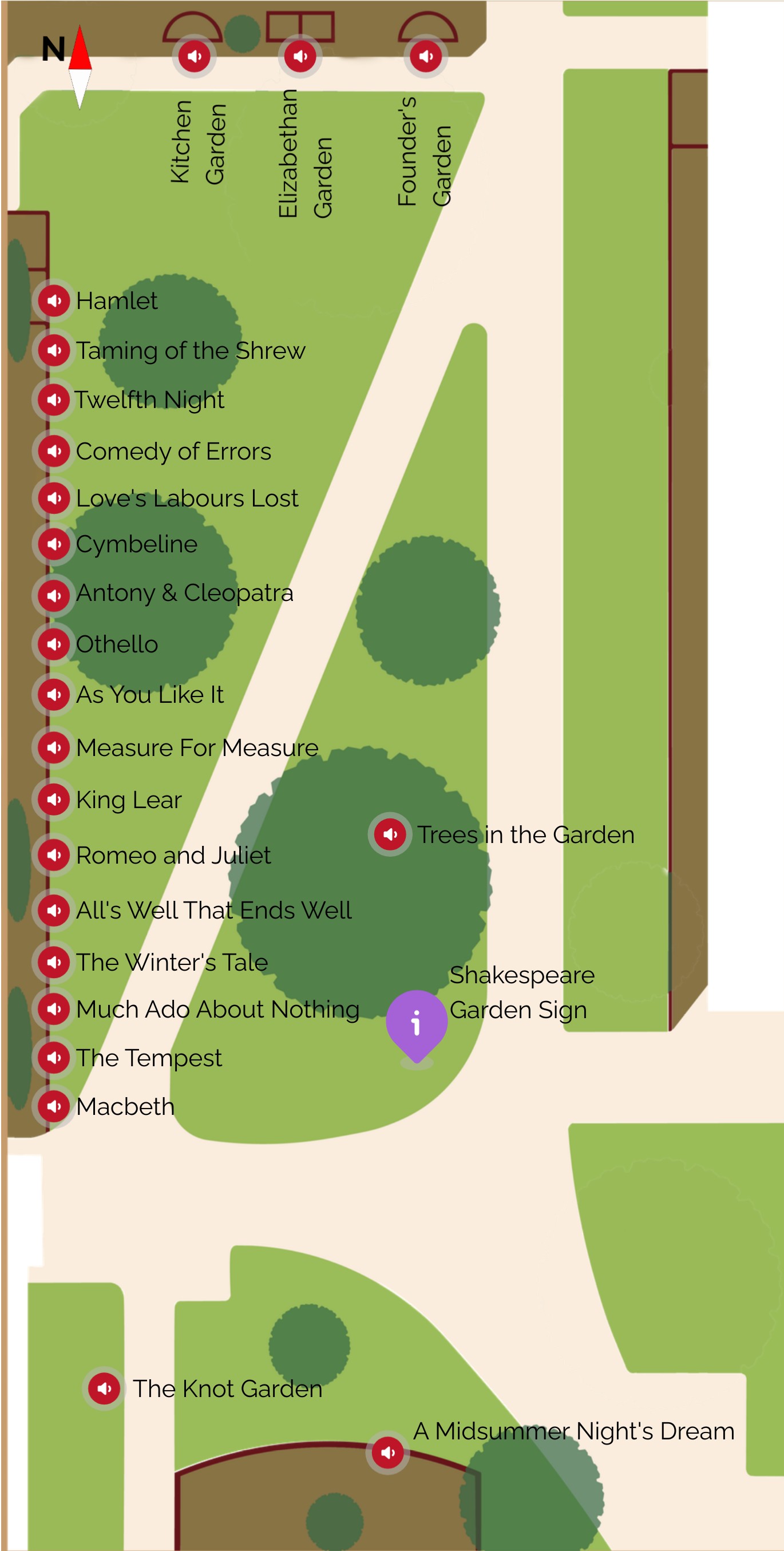This screenshot has height=1551, width=784.
Task: Open the Romeo and Juliet audio marker
Action: [54, 855]
